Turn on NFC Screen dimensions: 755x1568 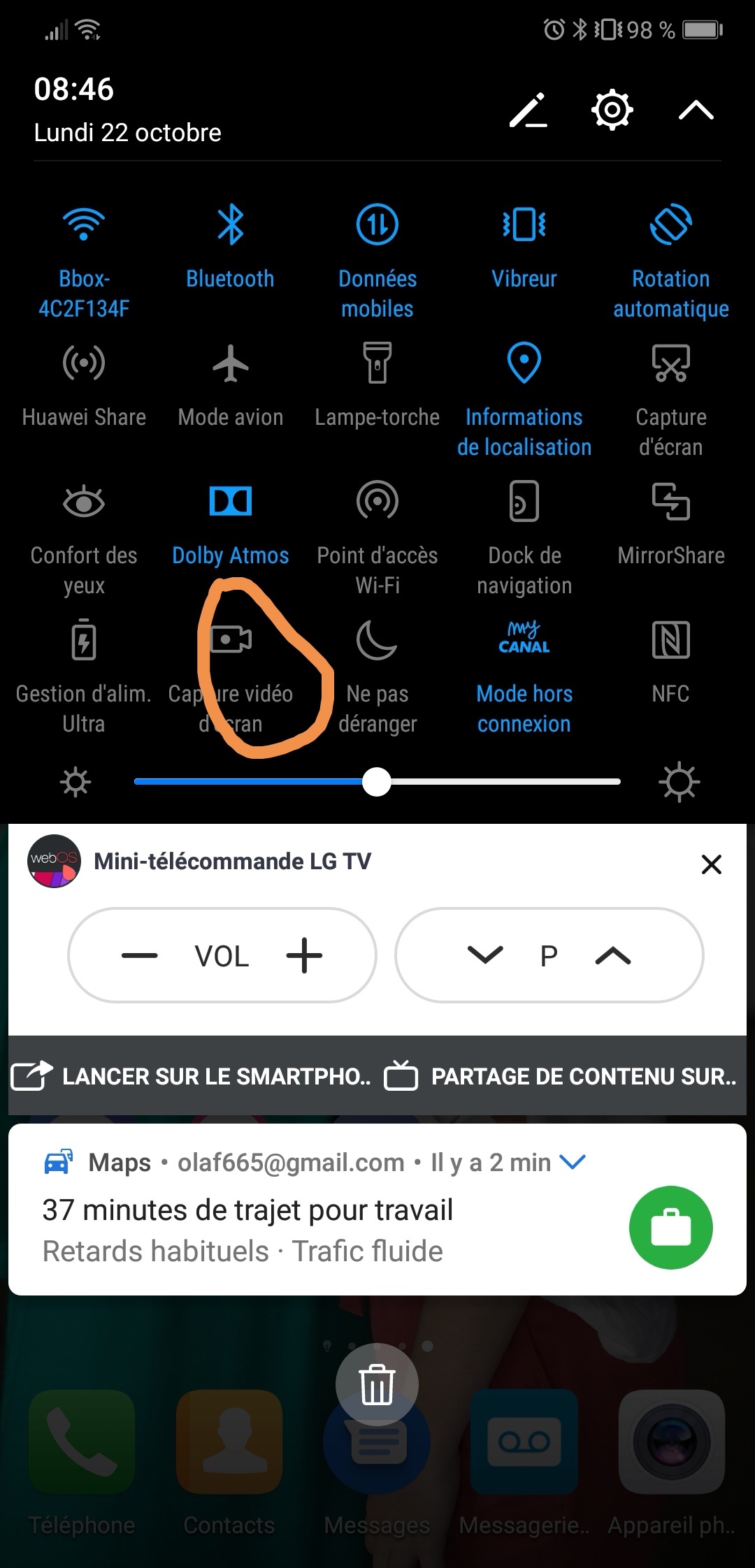(x=671, y=640)
